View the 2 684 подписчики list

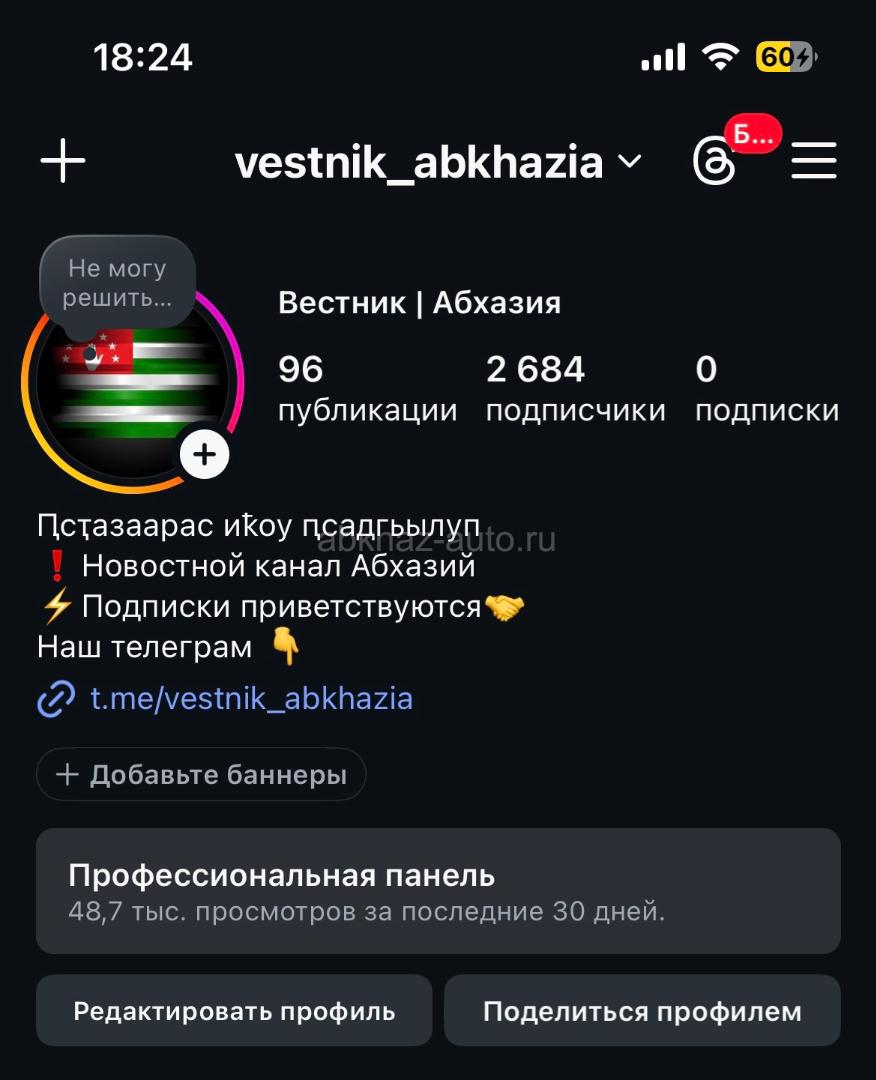coord(575,390)
